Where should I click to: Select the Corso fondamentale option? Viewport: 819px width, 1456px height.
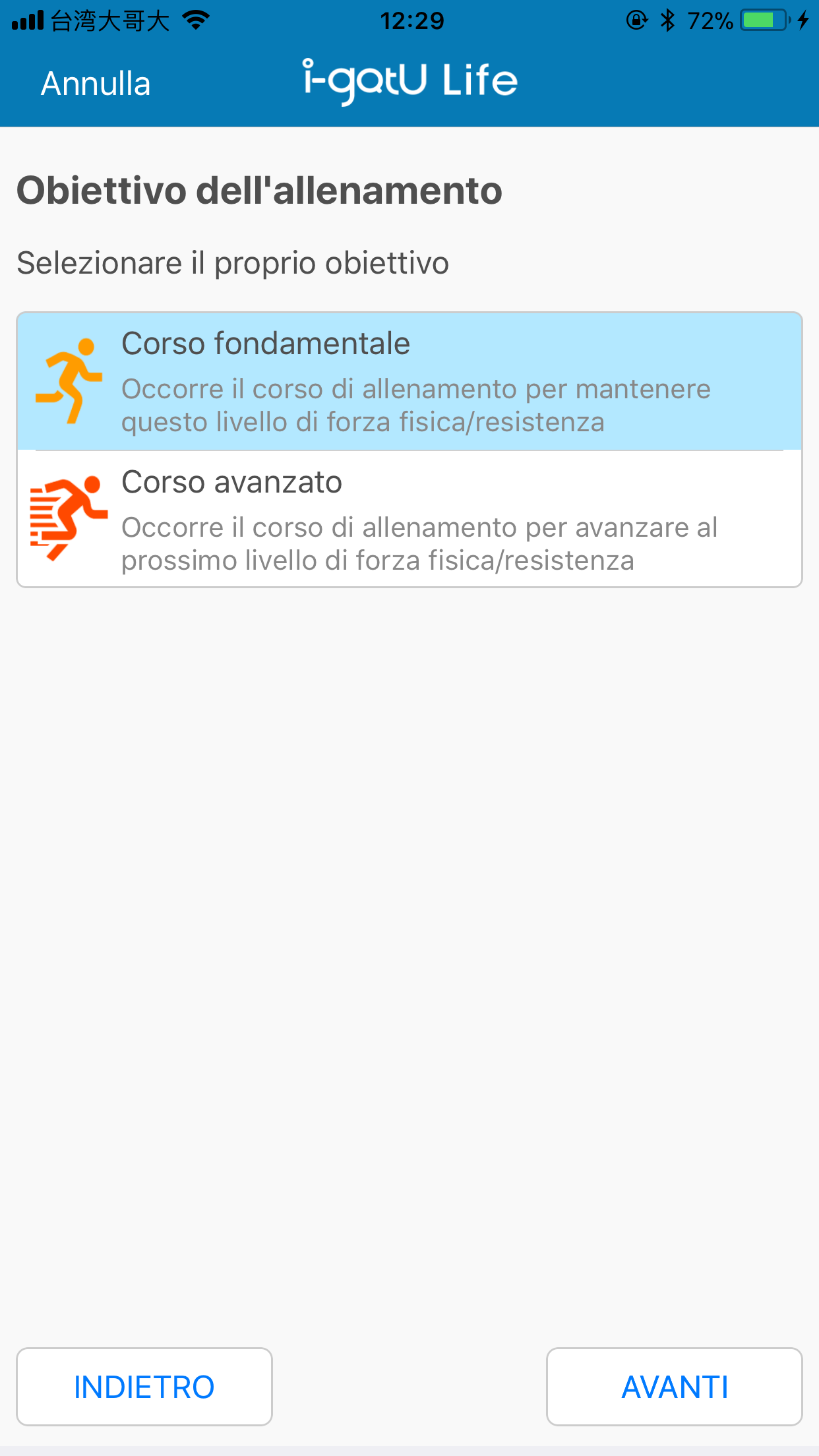click(x=409, y=382)
